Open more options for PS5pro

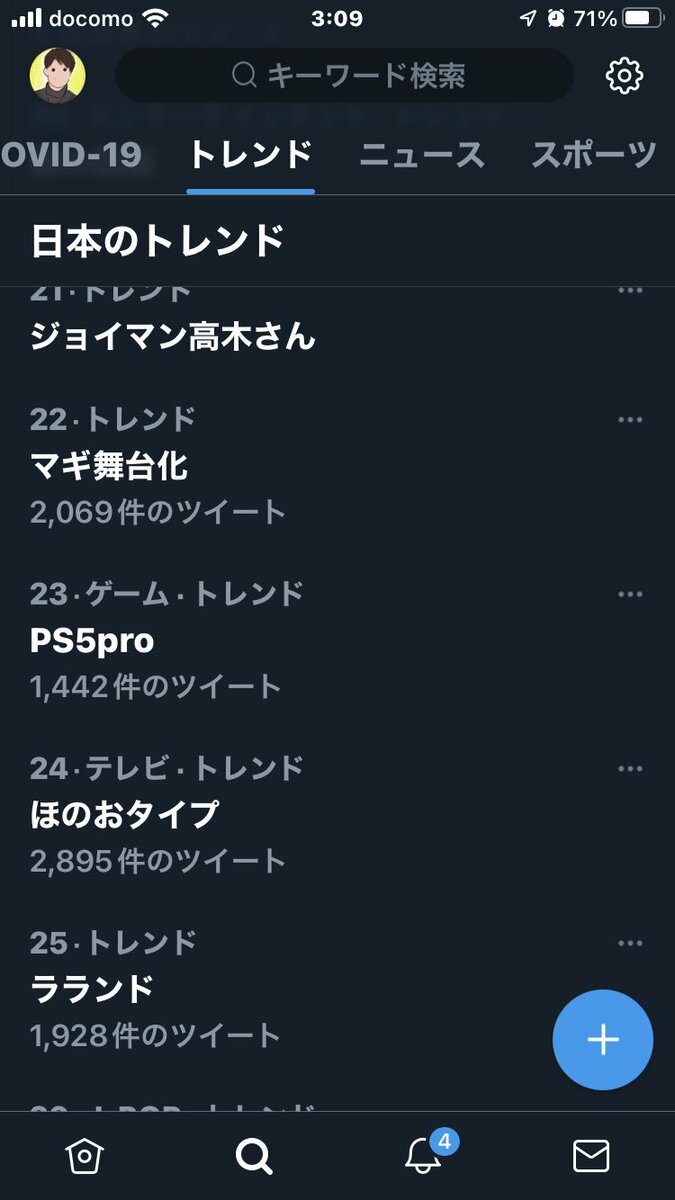tap(630, 594)
